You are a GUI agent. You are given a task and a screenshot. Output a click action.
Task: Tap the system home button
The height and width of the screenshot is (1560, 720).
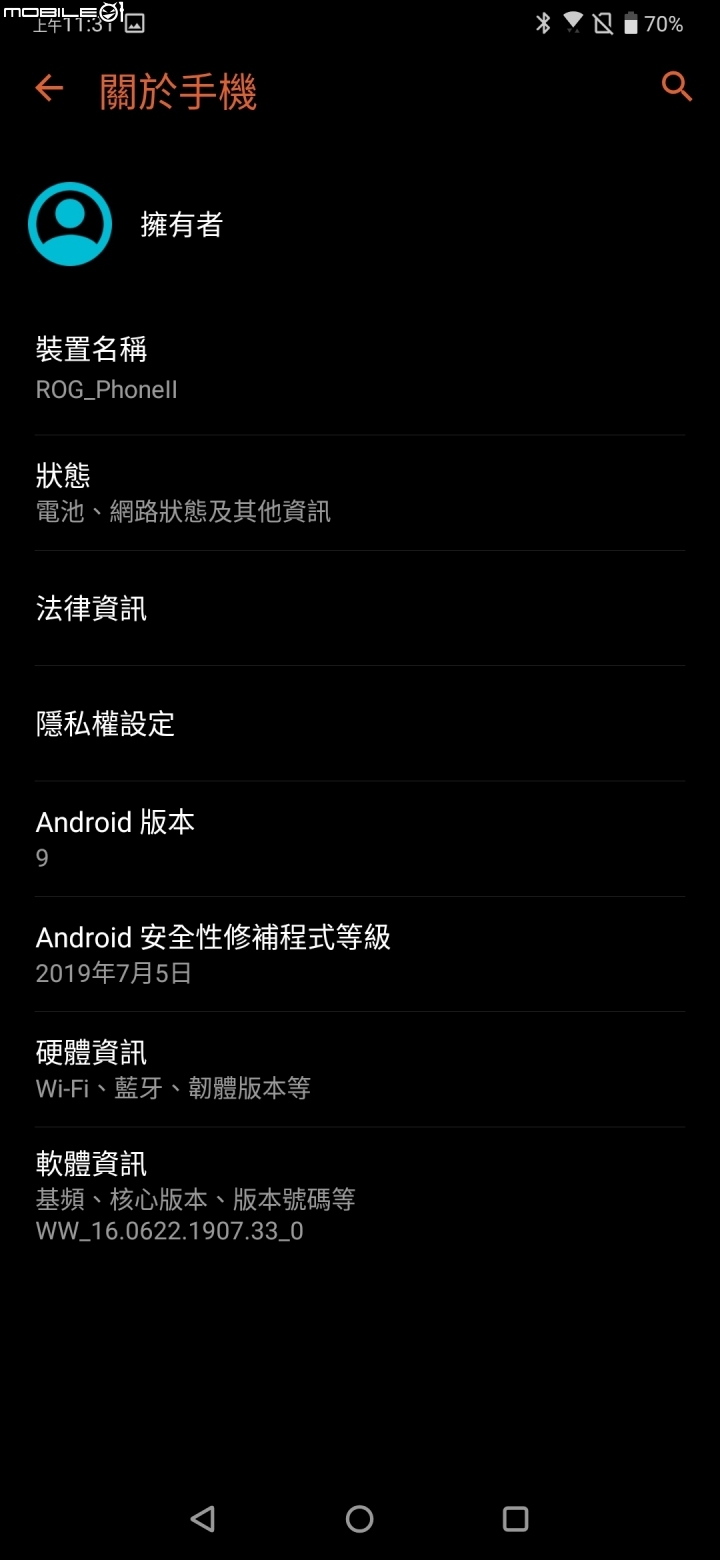[x=360, y=1519]
